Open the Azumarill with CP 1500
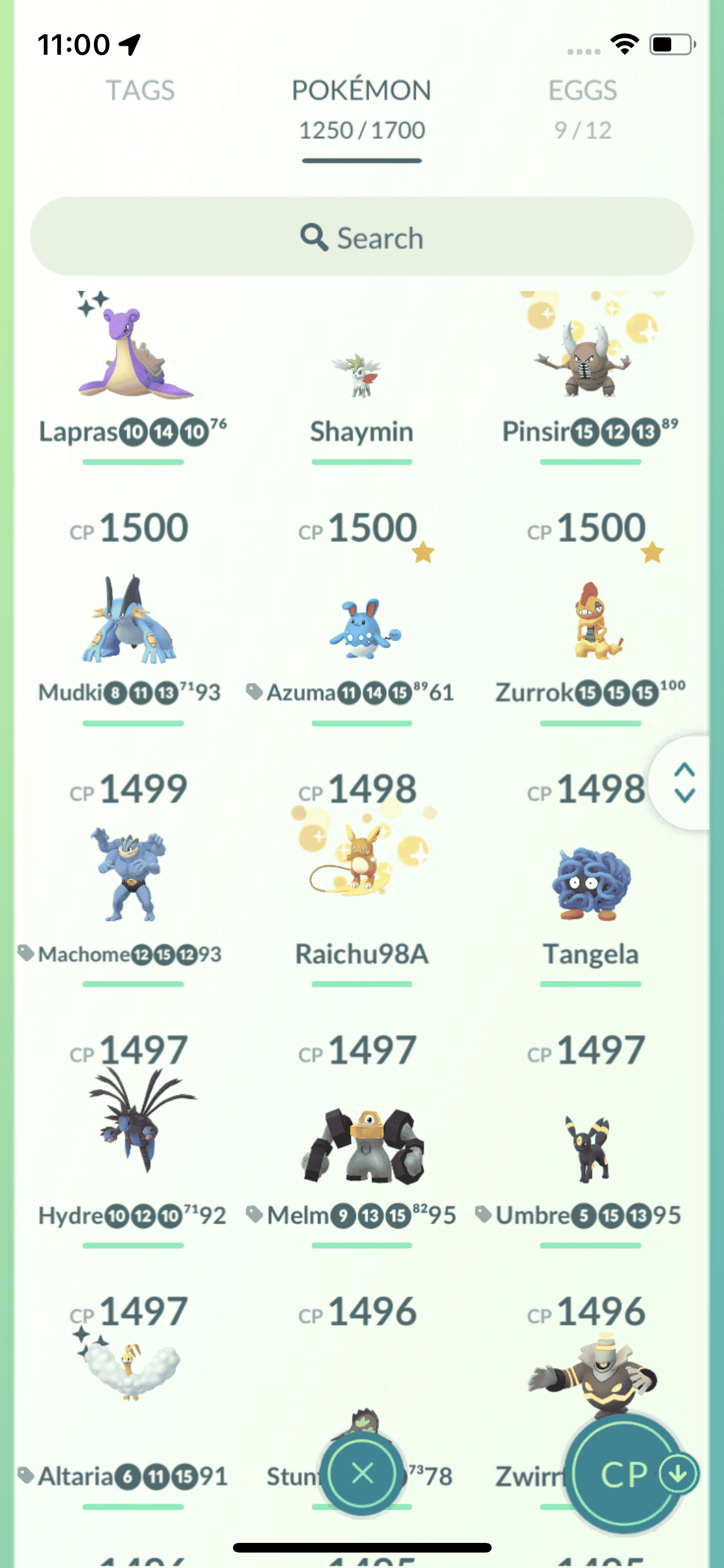This screenshot has height=1568, width=724. pyautogui.click(x=362, y=628)
